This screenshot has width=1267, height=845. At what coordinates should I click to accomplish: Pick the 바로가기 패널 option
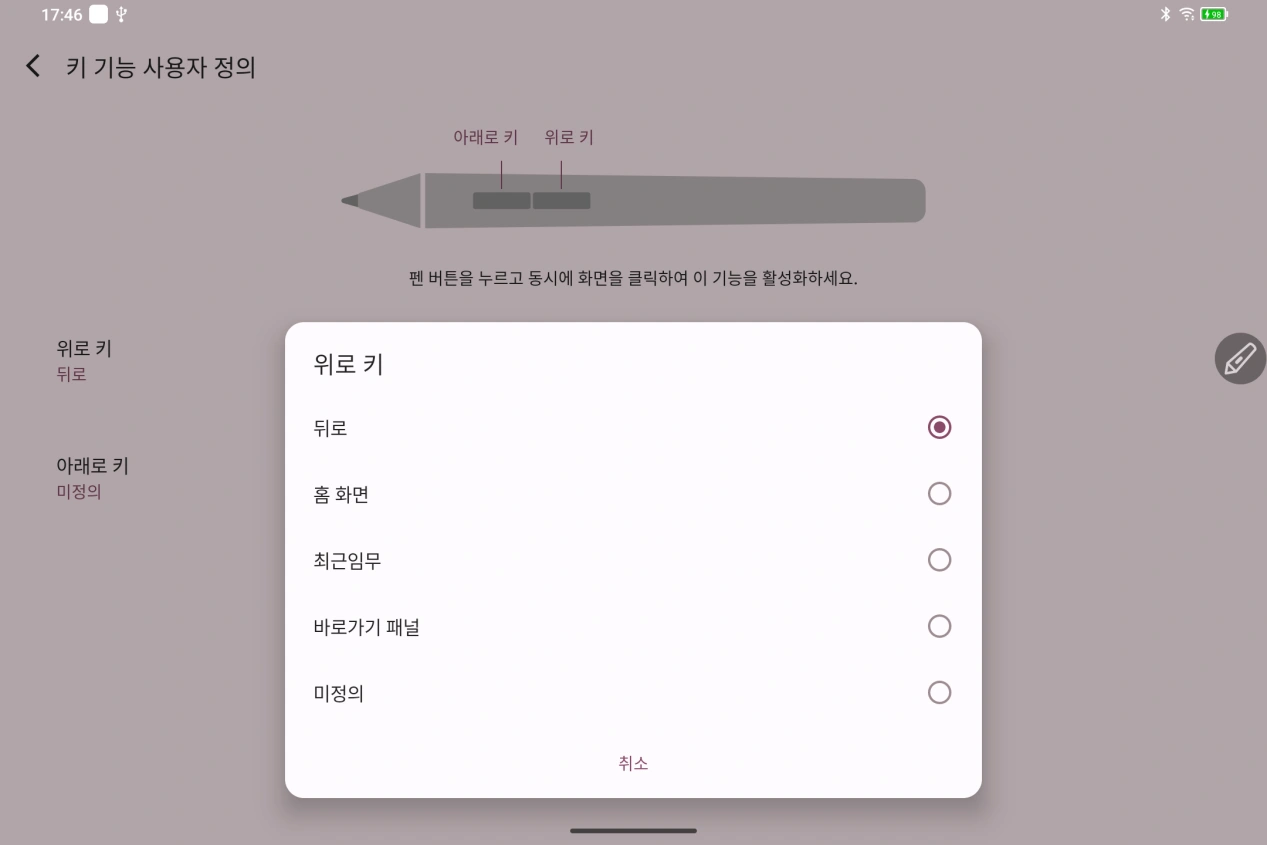[x=938, y=627]
